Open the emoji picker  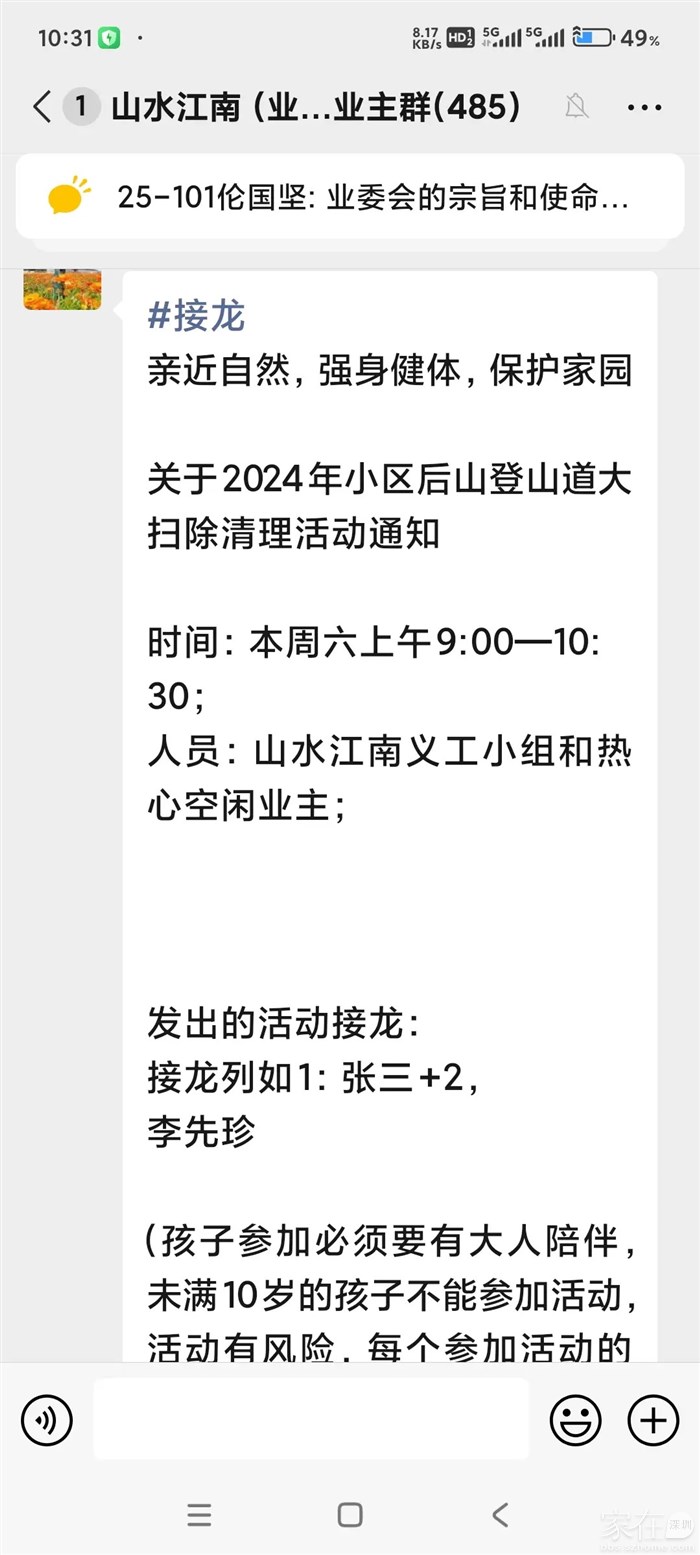576,1419
